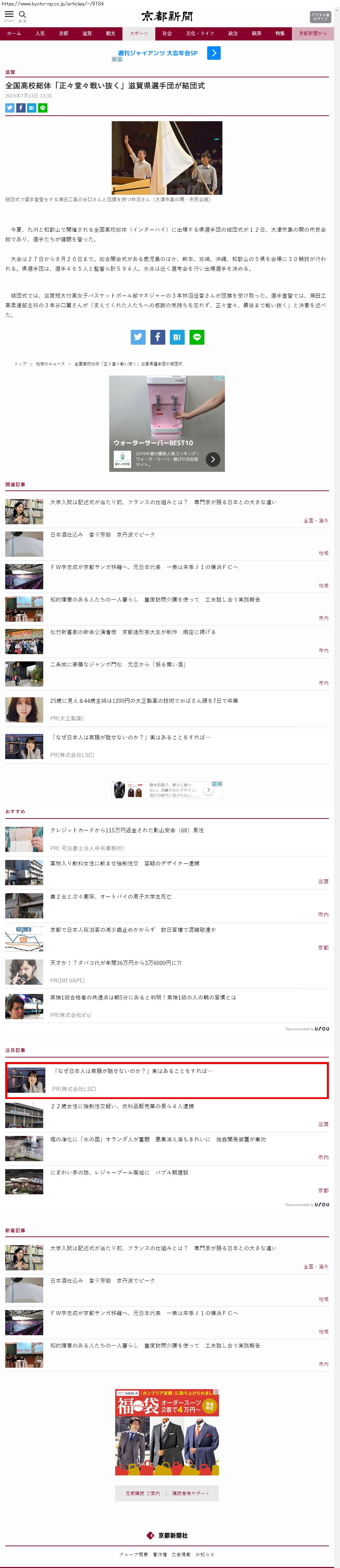Screen dimensions: 340x1568
Task: Open the 地域のニュース breadcrumb link
Action: click(50, 364)
